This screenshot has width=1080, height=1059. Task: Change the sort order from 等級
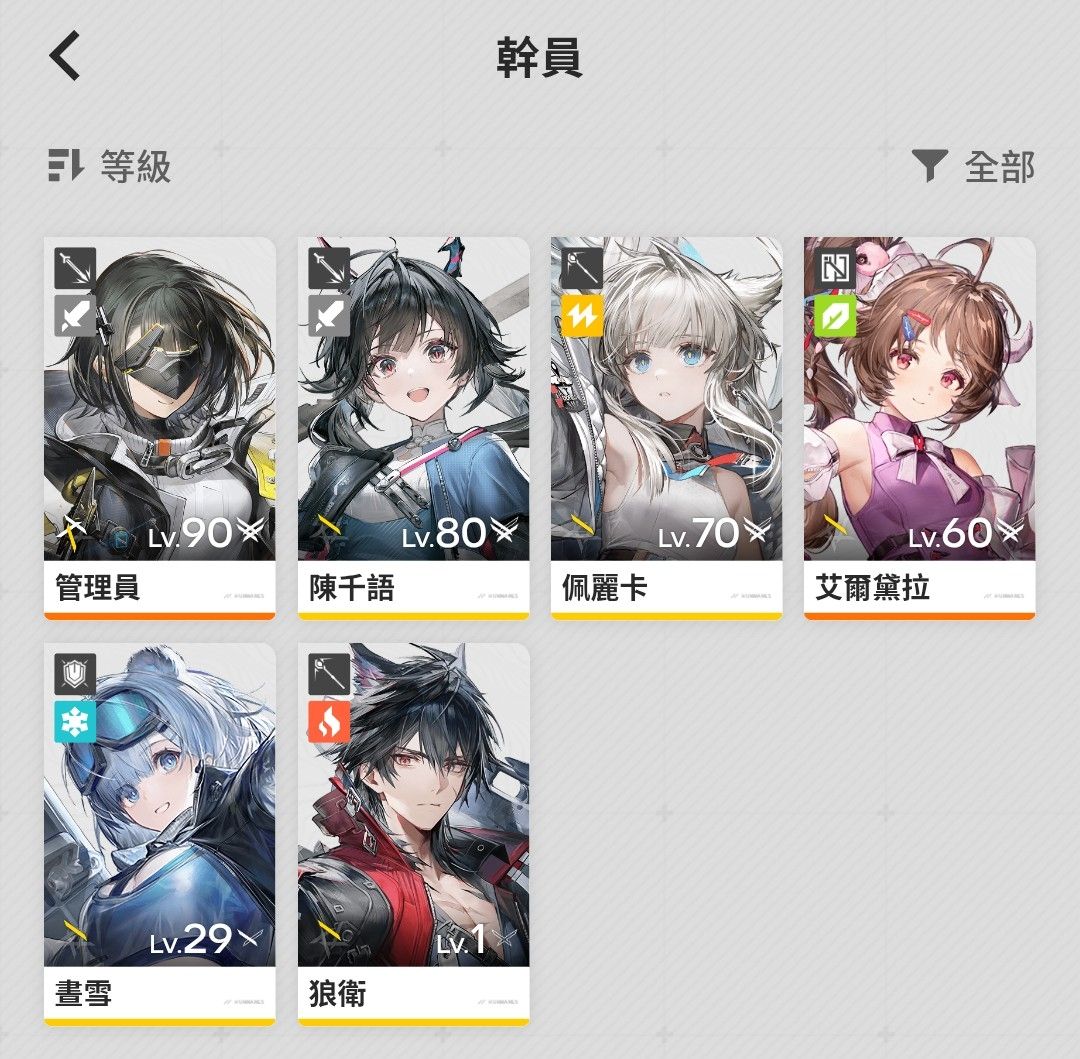click(x=110, y=166)
